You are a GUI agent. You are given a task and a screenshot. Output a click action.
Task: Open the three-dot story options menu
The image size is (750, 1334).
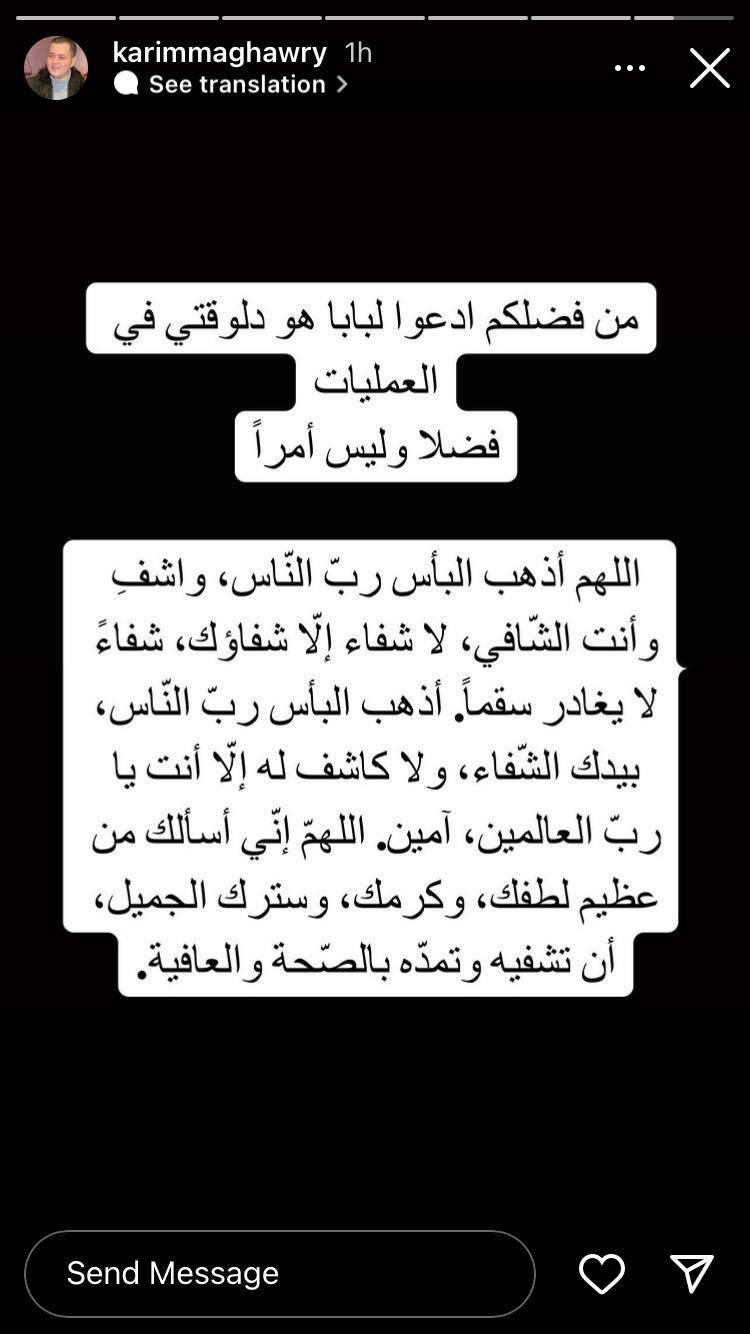(630, 68)
